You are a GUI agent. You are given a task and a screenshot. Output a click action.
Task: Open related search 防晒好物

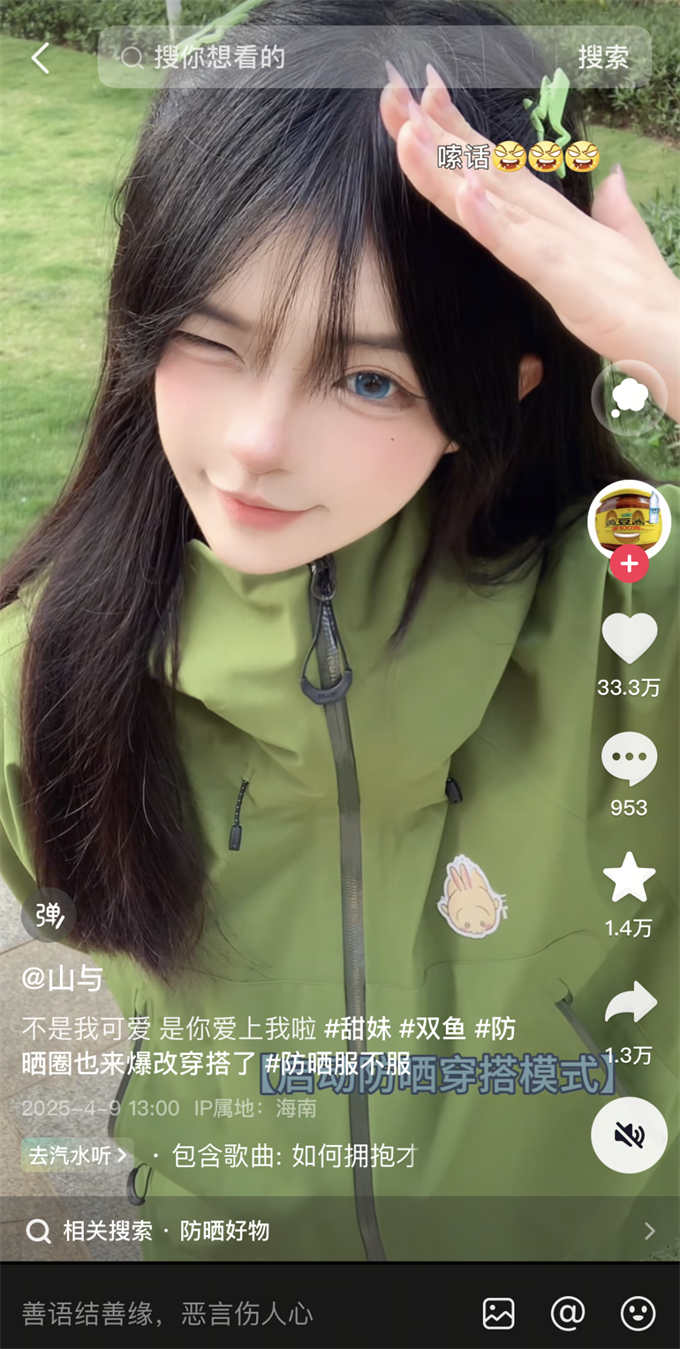pyautogui.click(x=224, y=1231)
